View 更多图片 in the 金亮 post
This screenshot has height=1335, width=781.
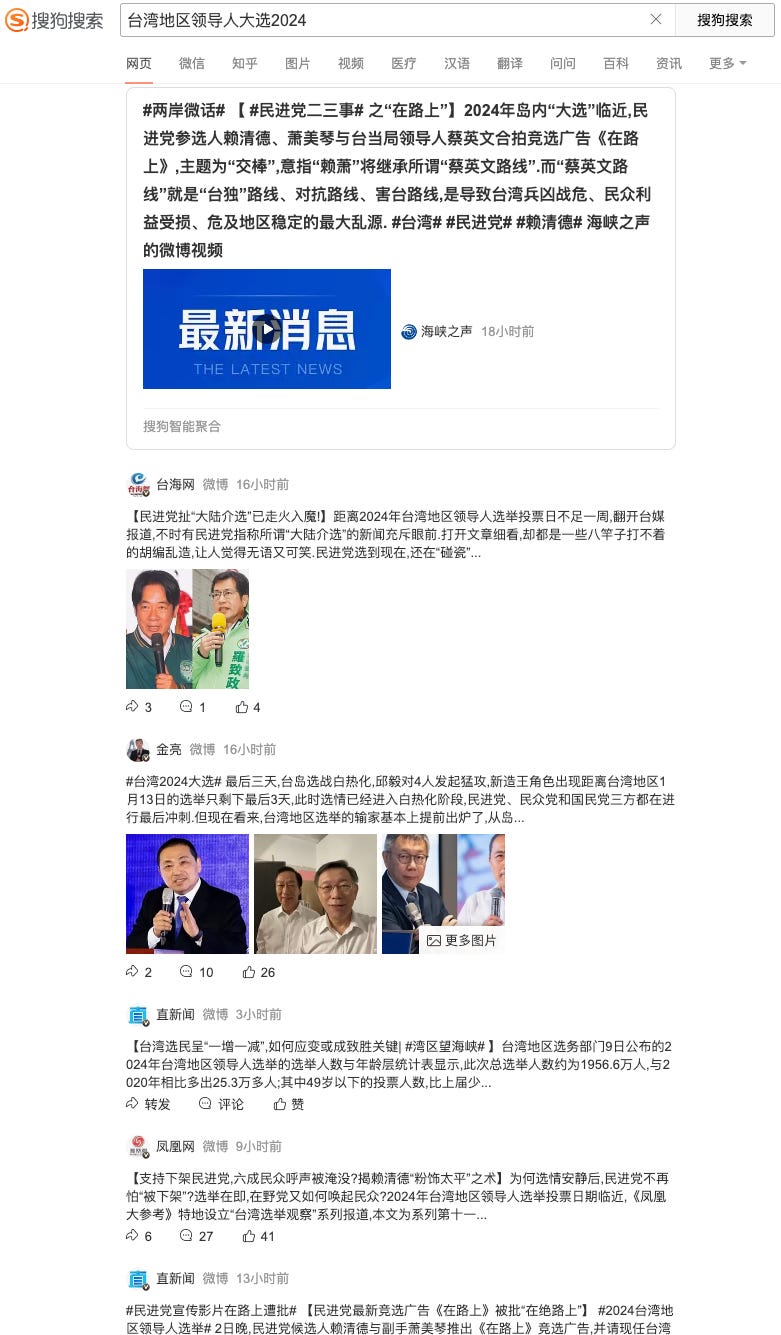pyautogui.click(x=461, y=940)
